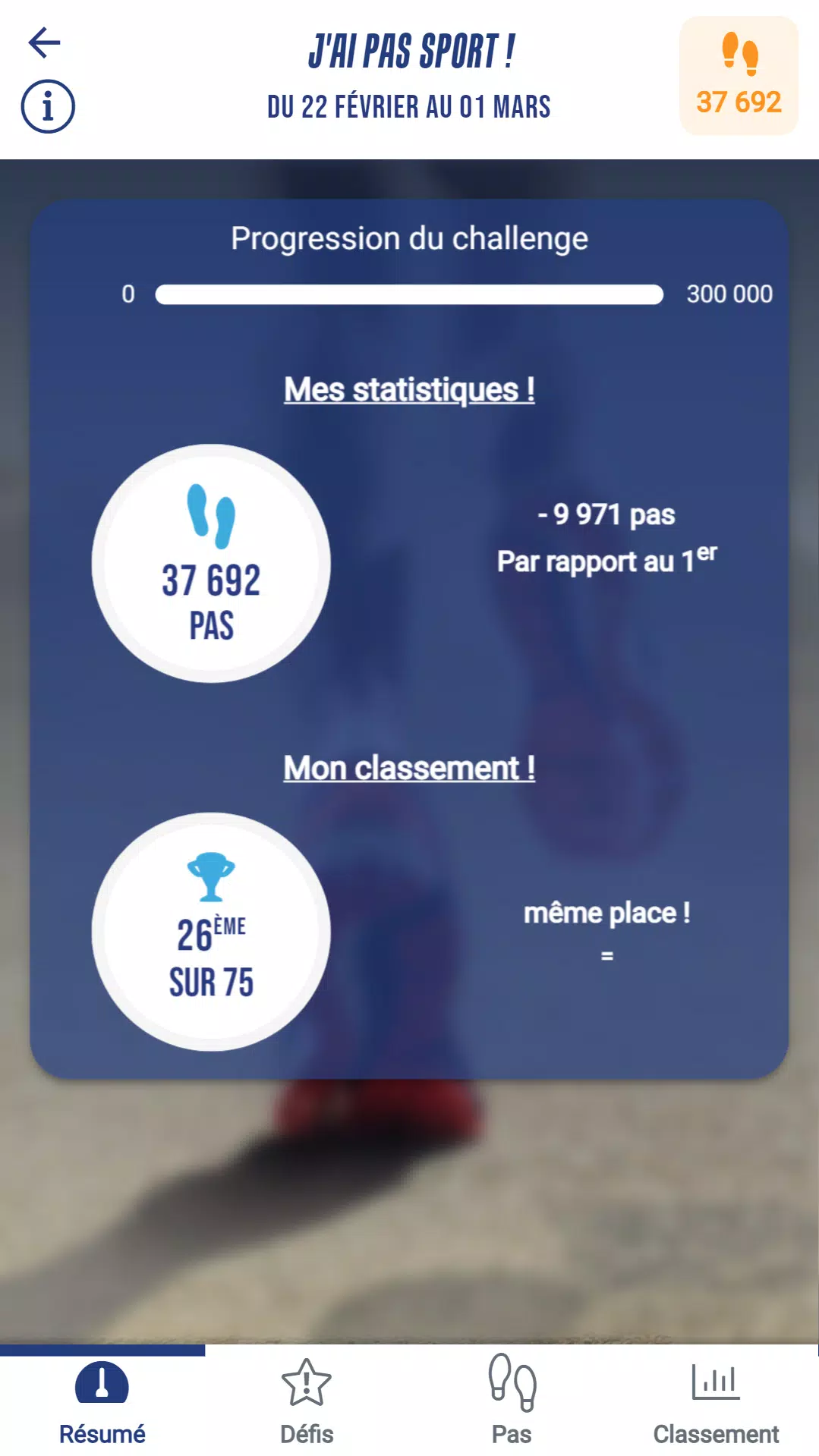This screenshot has width=819, height=1456.
Task: Go back with the arrow icon
Action: pyautogui.click(x=44, y=42)
